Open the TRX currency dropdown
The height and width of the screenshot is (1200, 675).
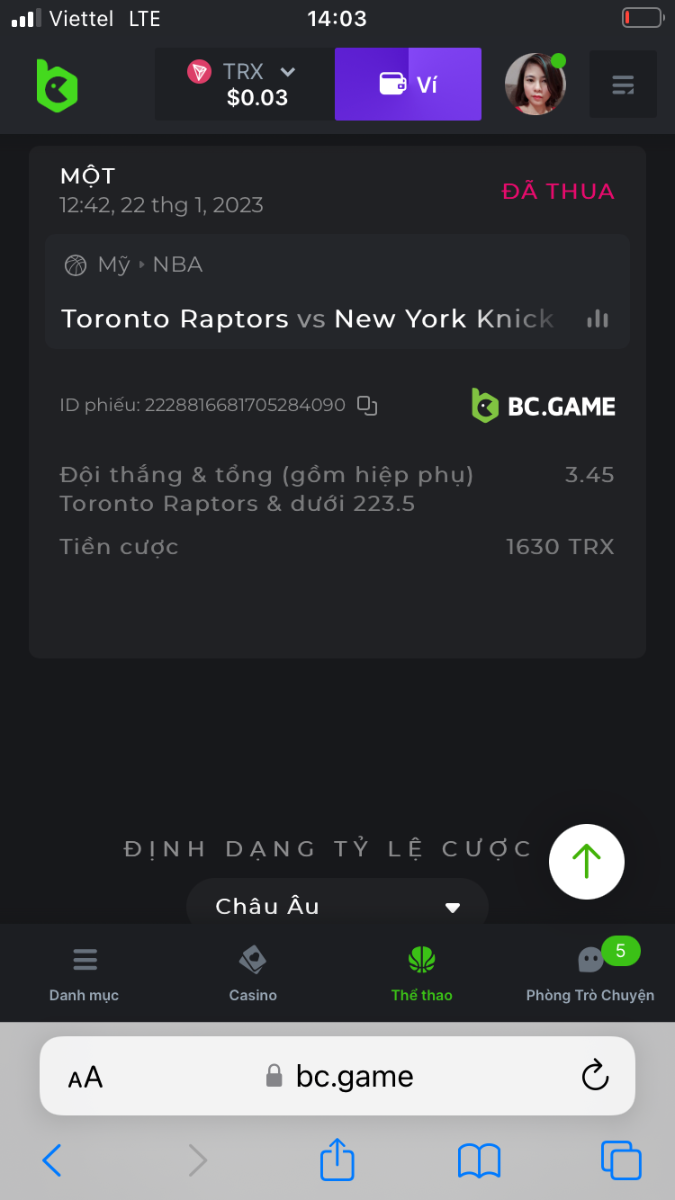coord(243,85)
